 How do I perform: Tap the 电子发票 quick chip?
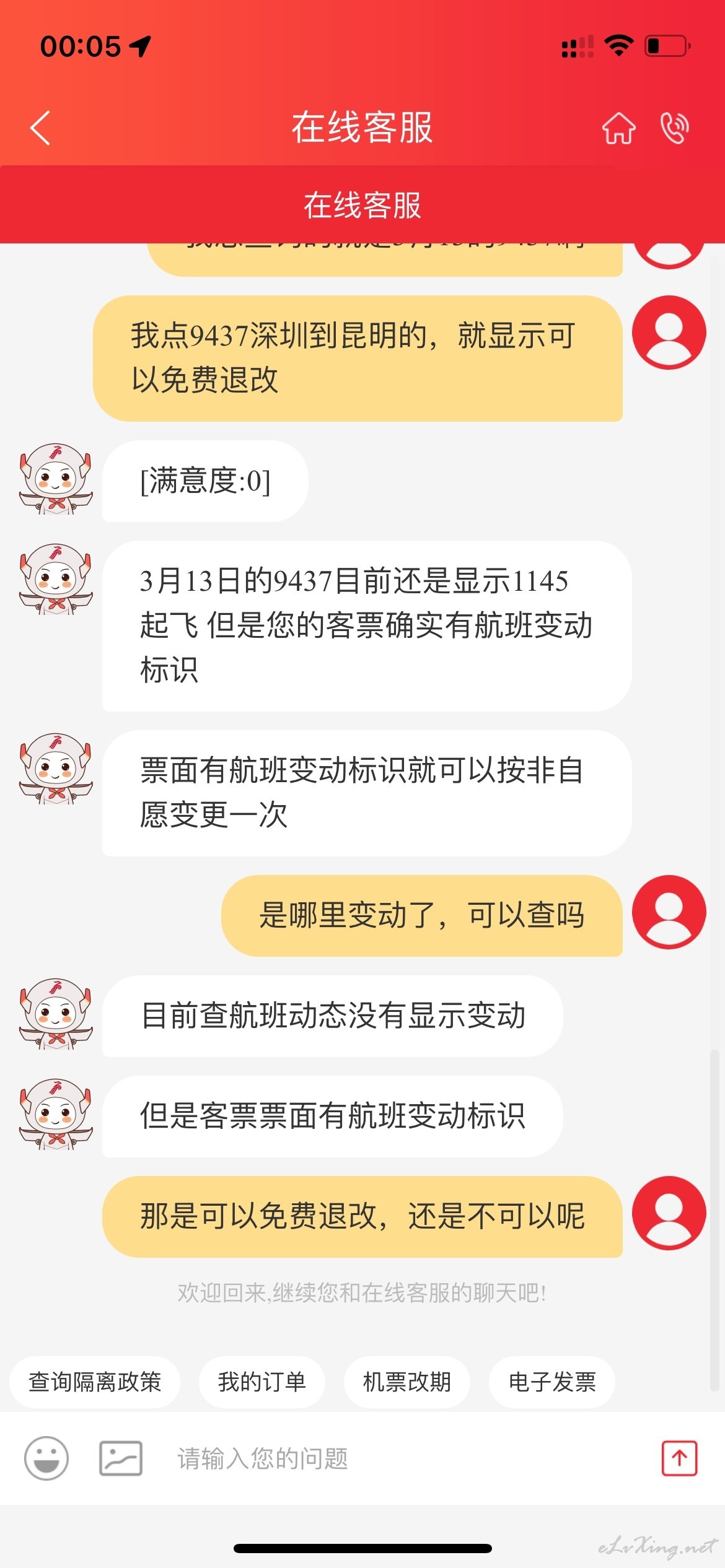click(x=552, y=1382)
